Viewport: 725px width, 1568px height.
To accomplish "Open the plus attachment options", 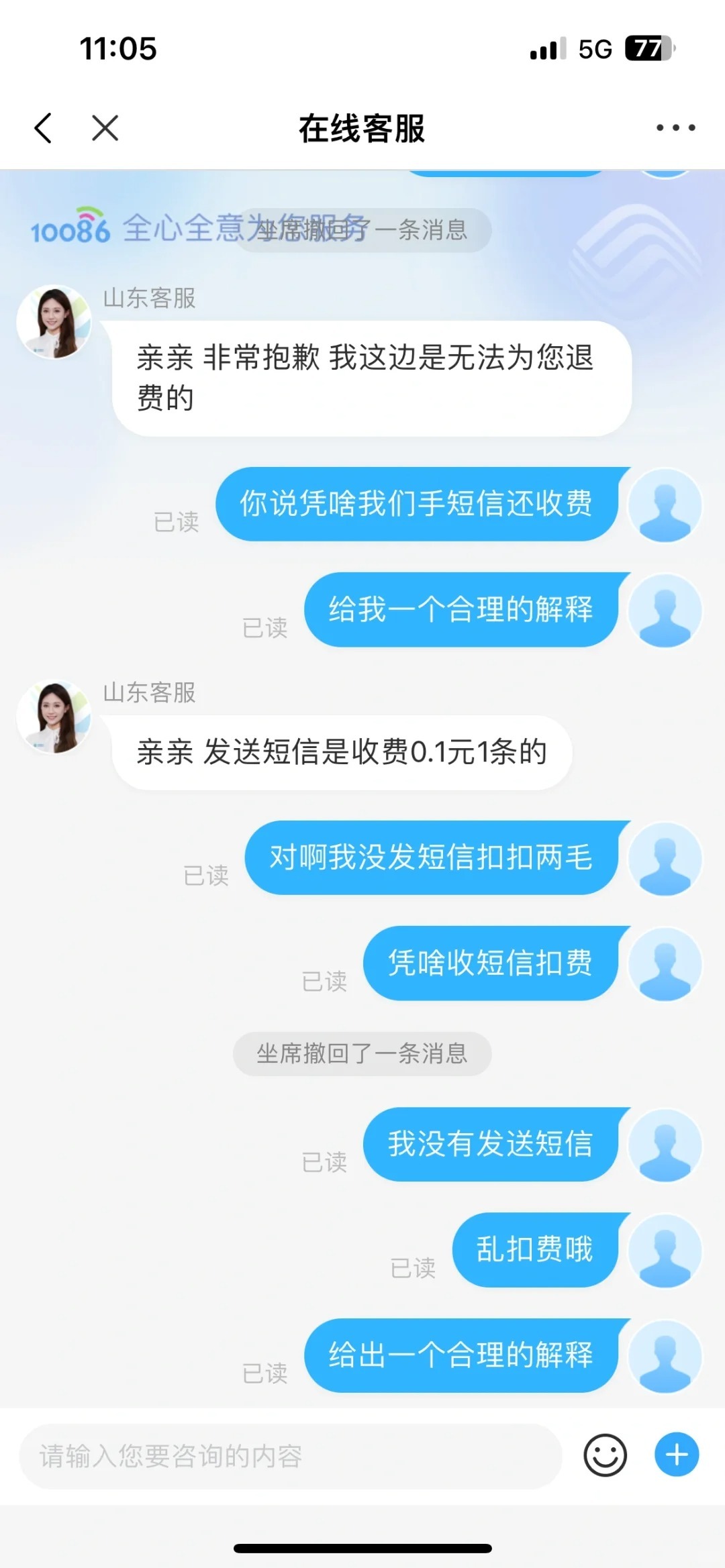I will pos(676,1455).
